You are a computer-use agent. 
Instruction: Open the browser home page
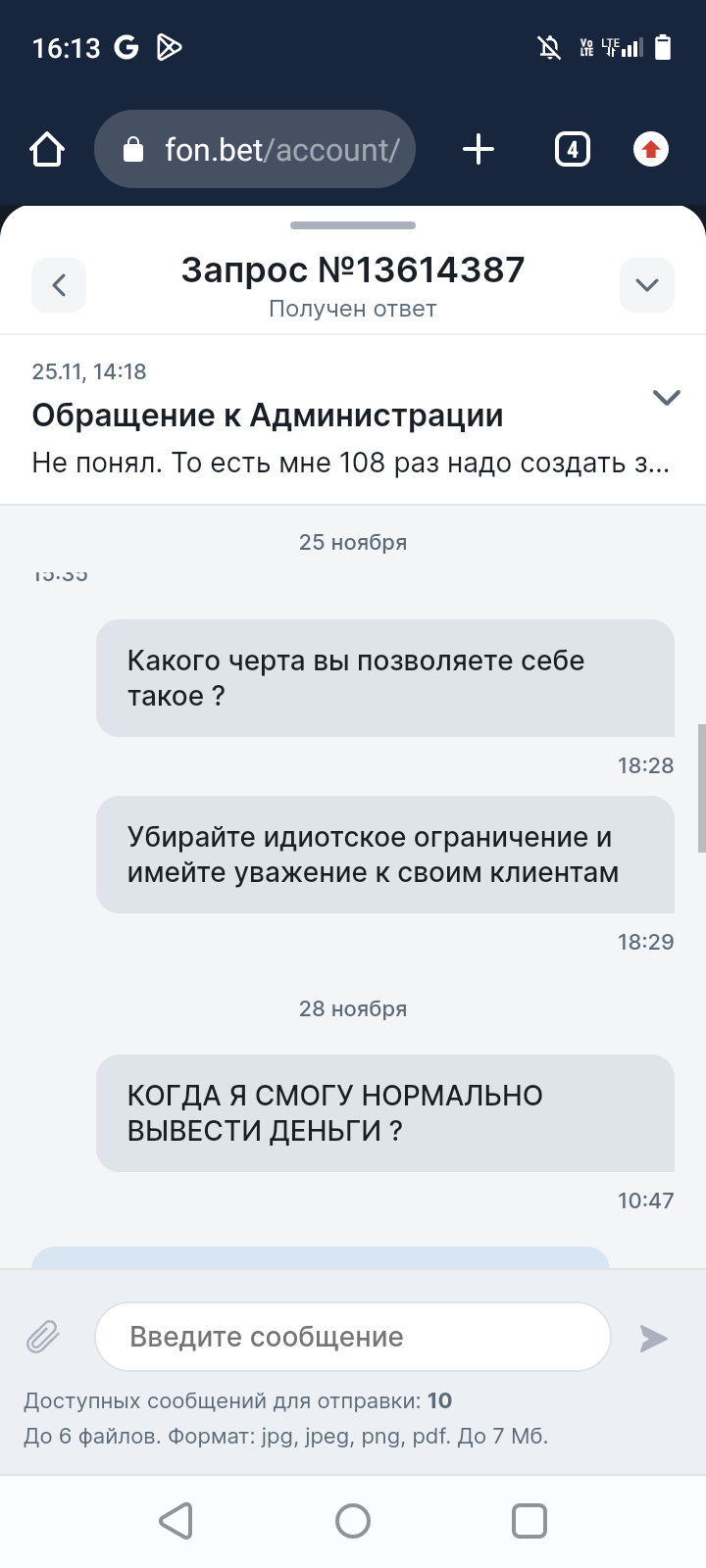[47, 150]
